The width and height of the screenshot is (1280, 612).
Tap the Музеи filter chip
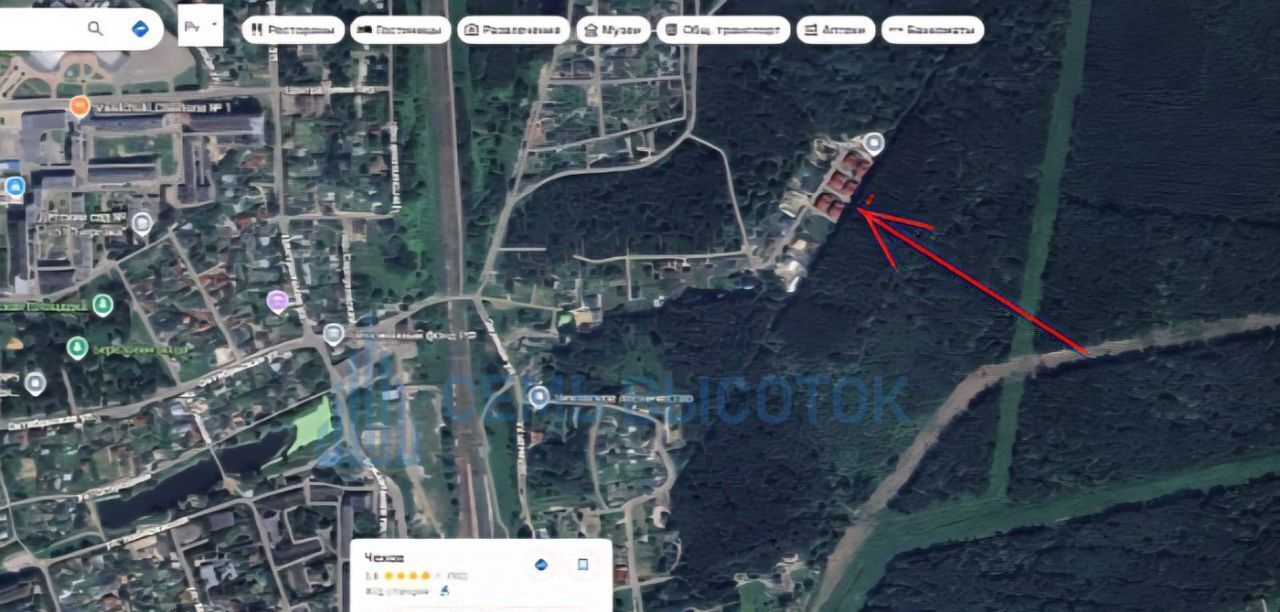[613, 30]
